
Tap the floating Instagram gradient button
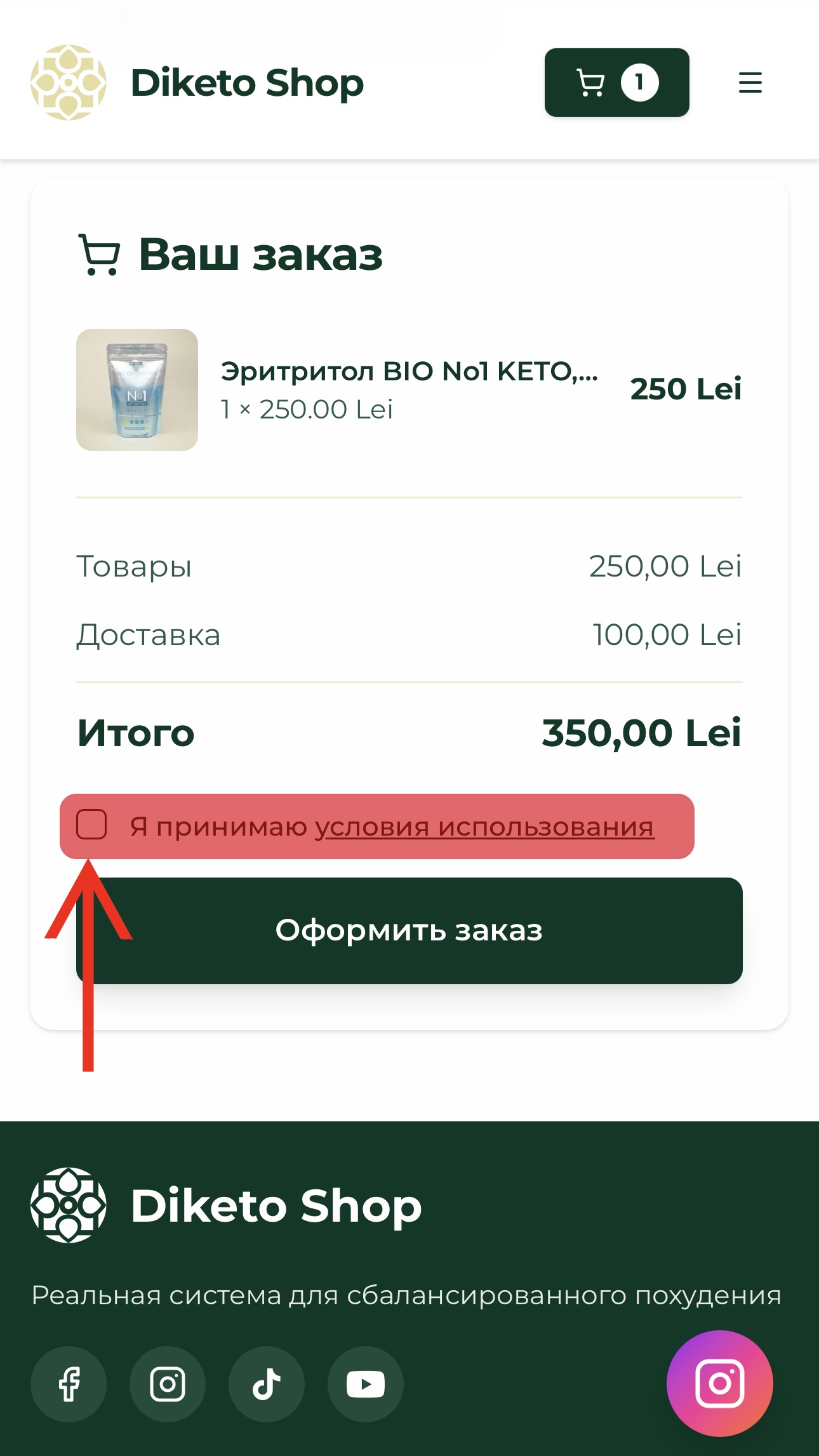[x=719, y=1383]
